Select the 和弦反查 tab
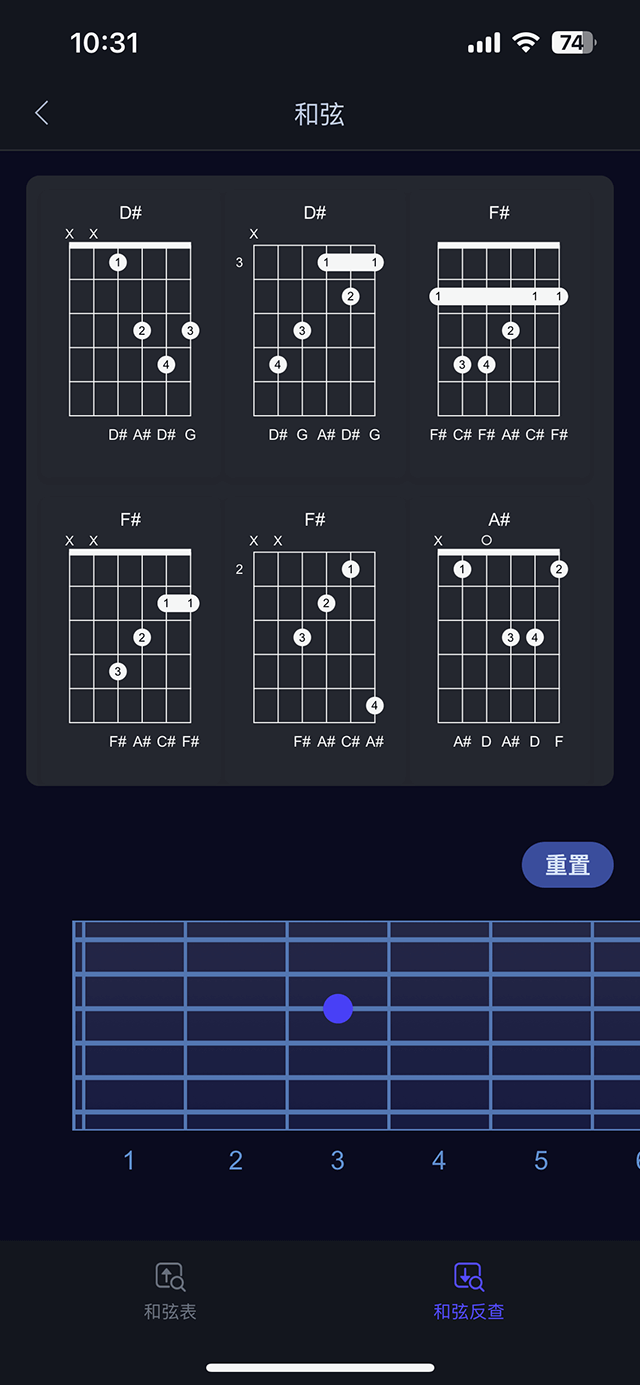Screen dimensions: 640x1385 tap(469, 1291)
